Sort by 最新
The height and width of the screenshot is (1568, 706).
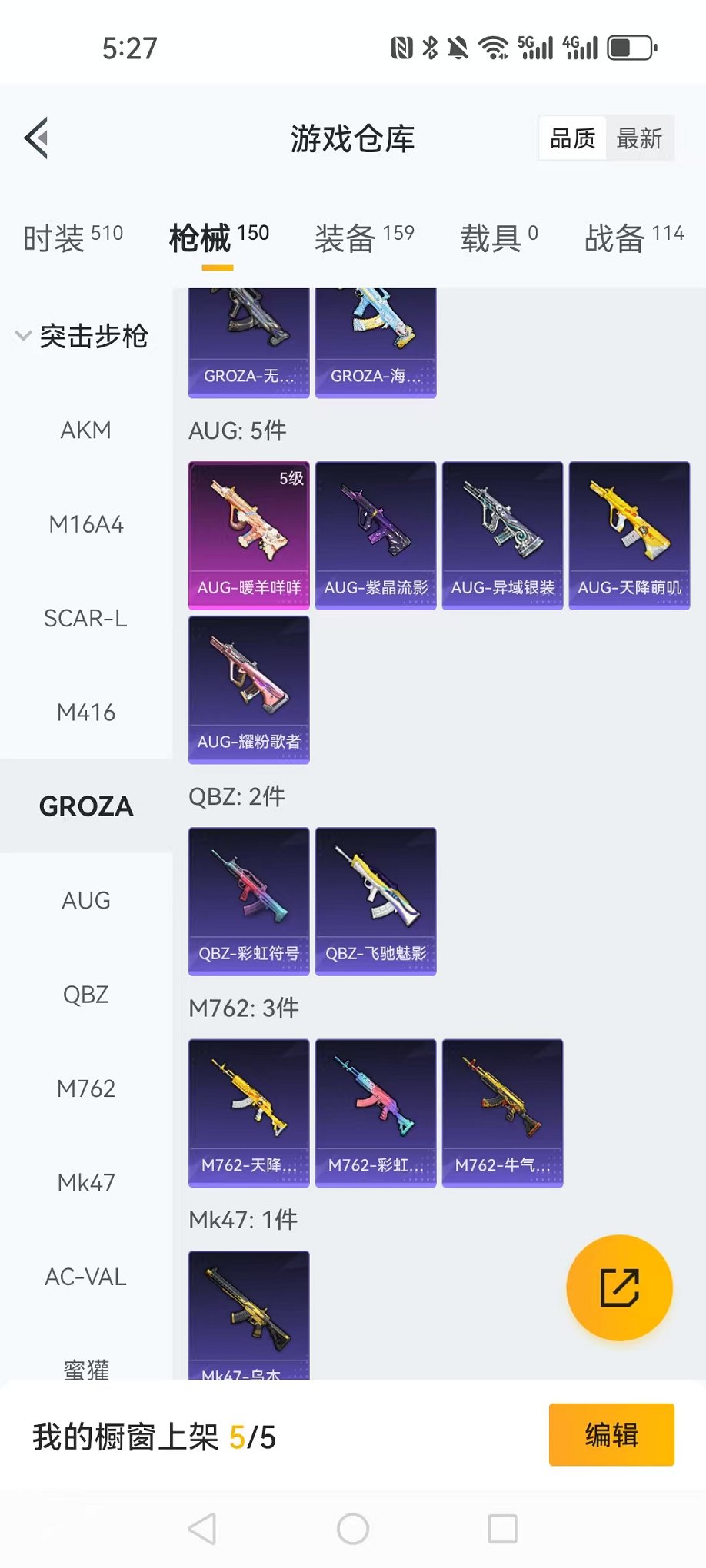click(639, 138)
